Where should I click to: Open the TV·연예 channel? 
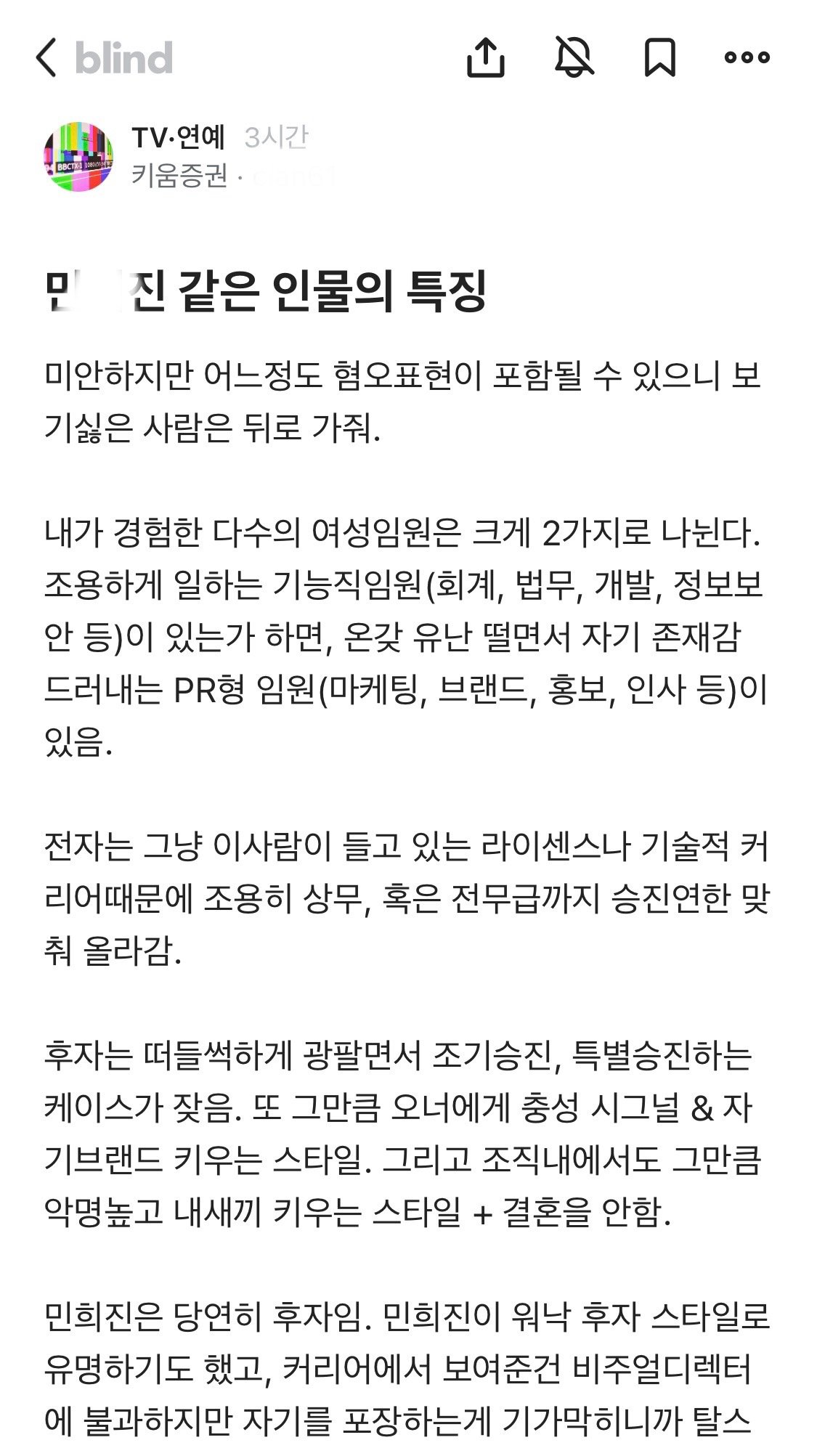tap(179, 137)
